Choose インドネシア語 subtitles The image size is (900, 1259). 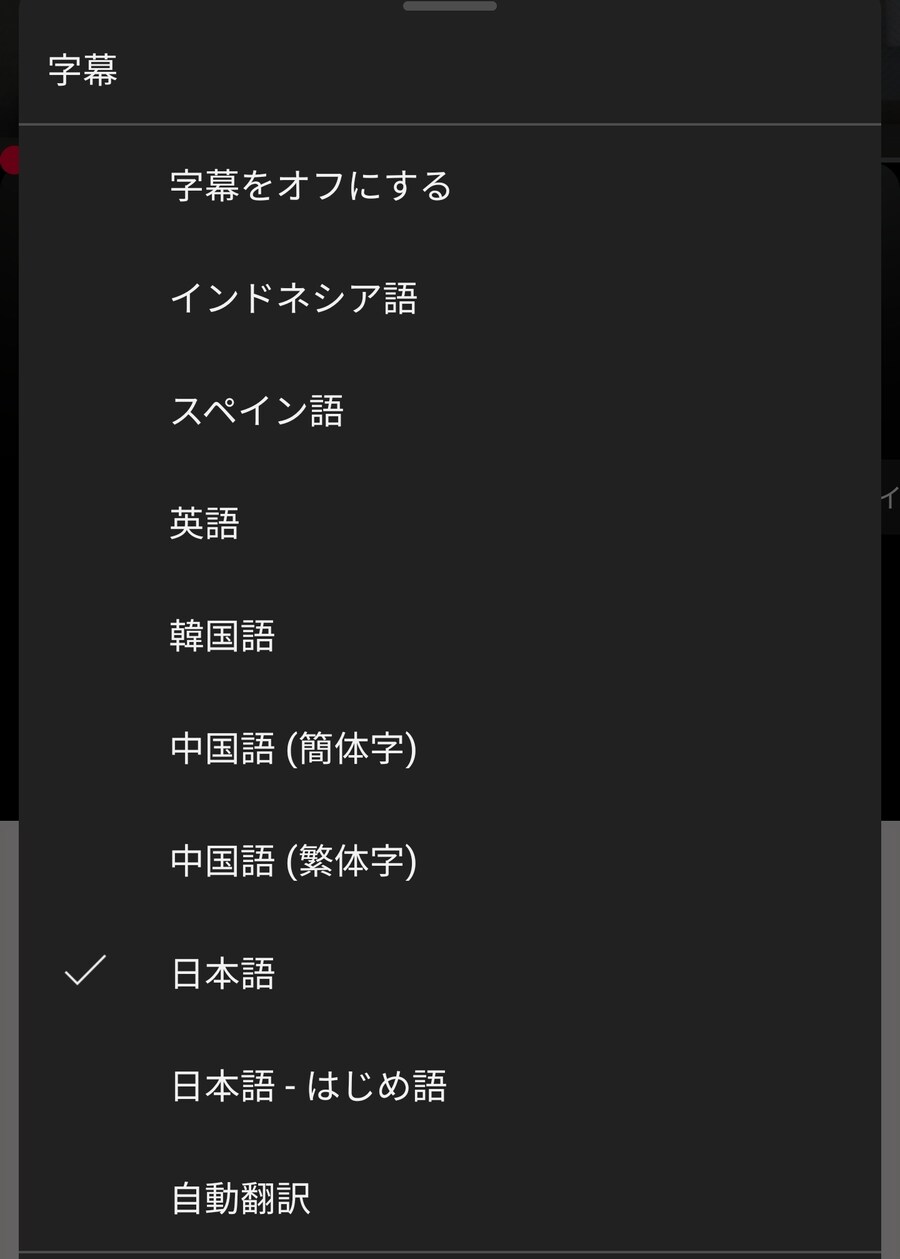coord(294,299)
